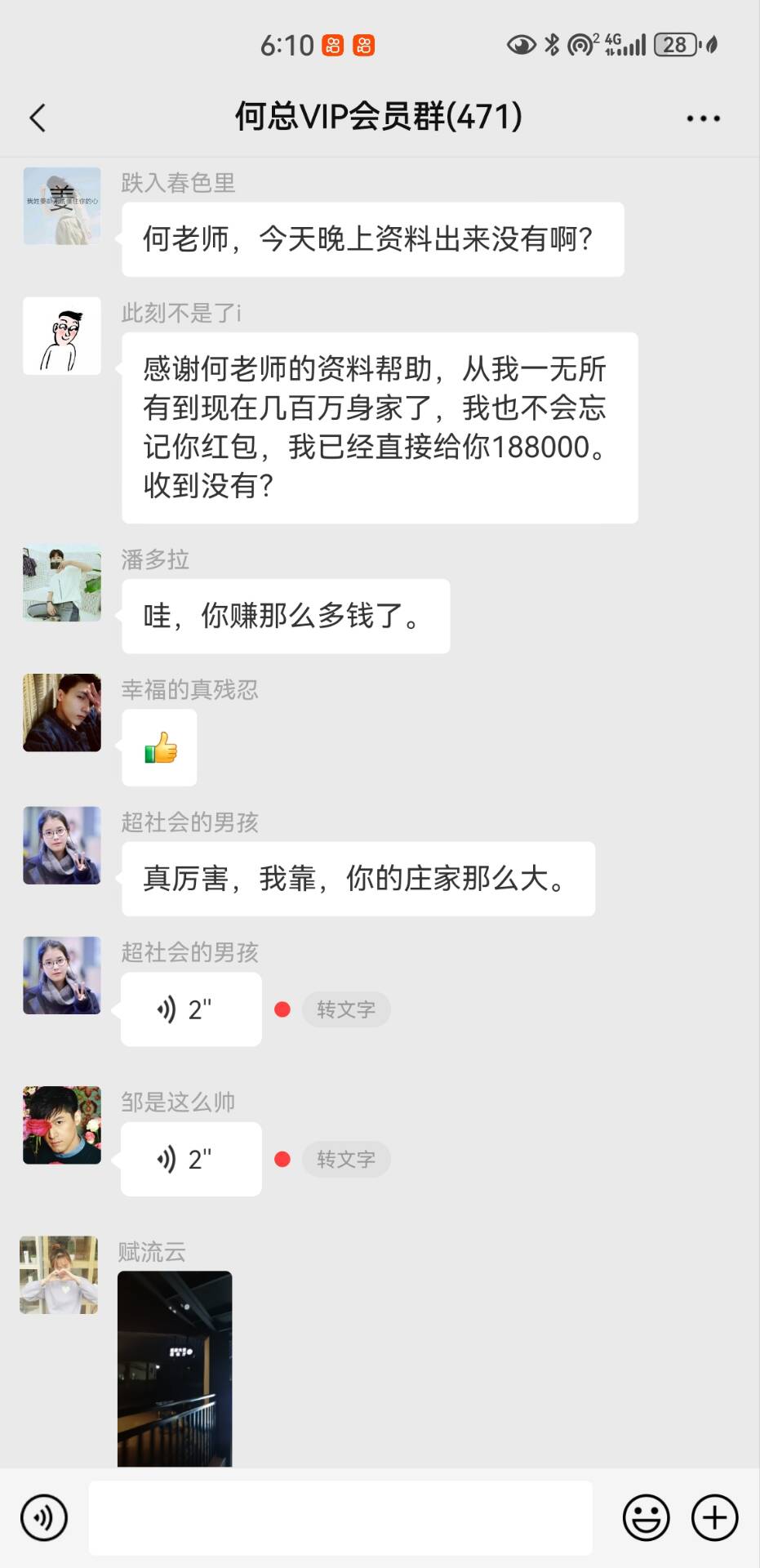Open the photo sent by 赋流云
Screen dimensions: 760x1568
[x=175, y=1368]
